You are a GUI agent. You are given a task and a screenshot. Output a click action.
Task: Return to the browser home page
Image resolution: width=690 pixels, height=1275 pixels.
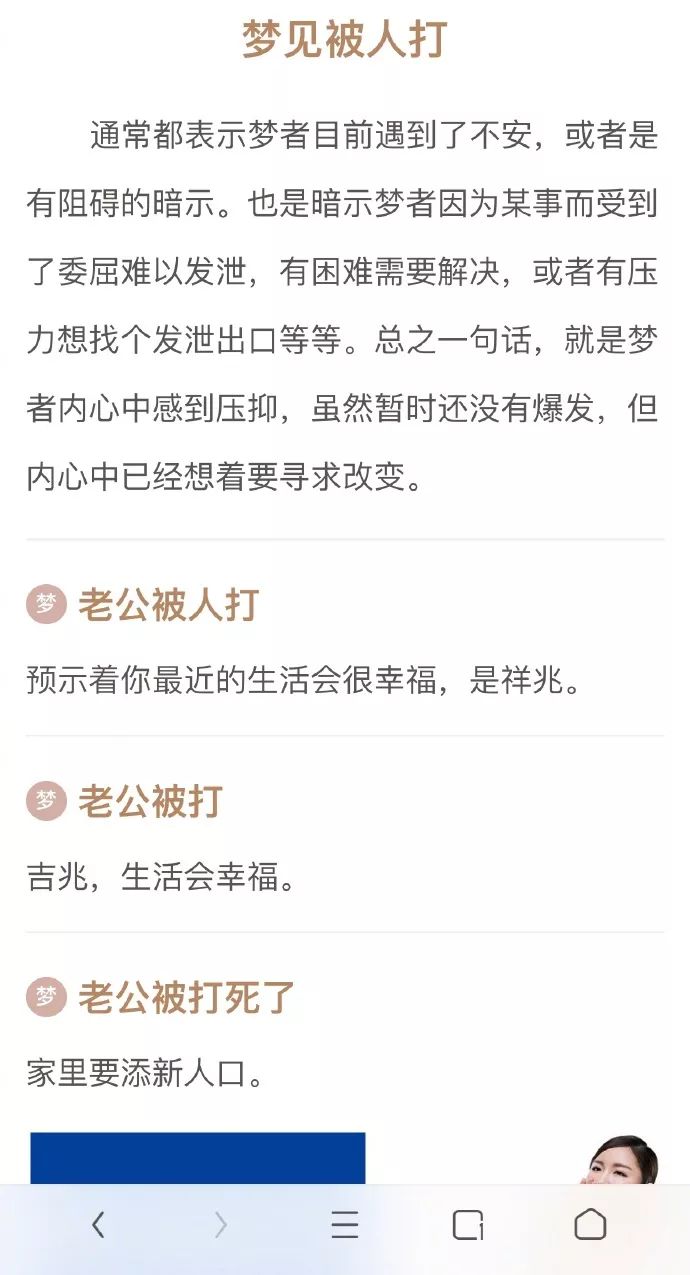(x=590, y=1224)
